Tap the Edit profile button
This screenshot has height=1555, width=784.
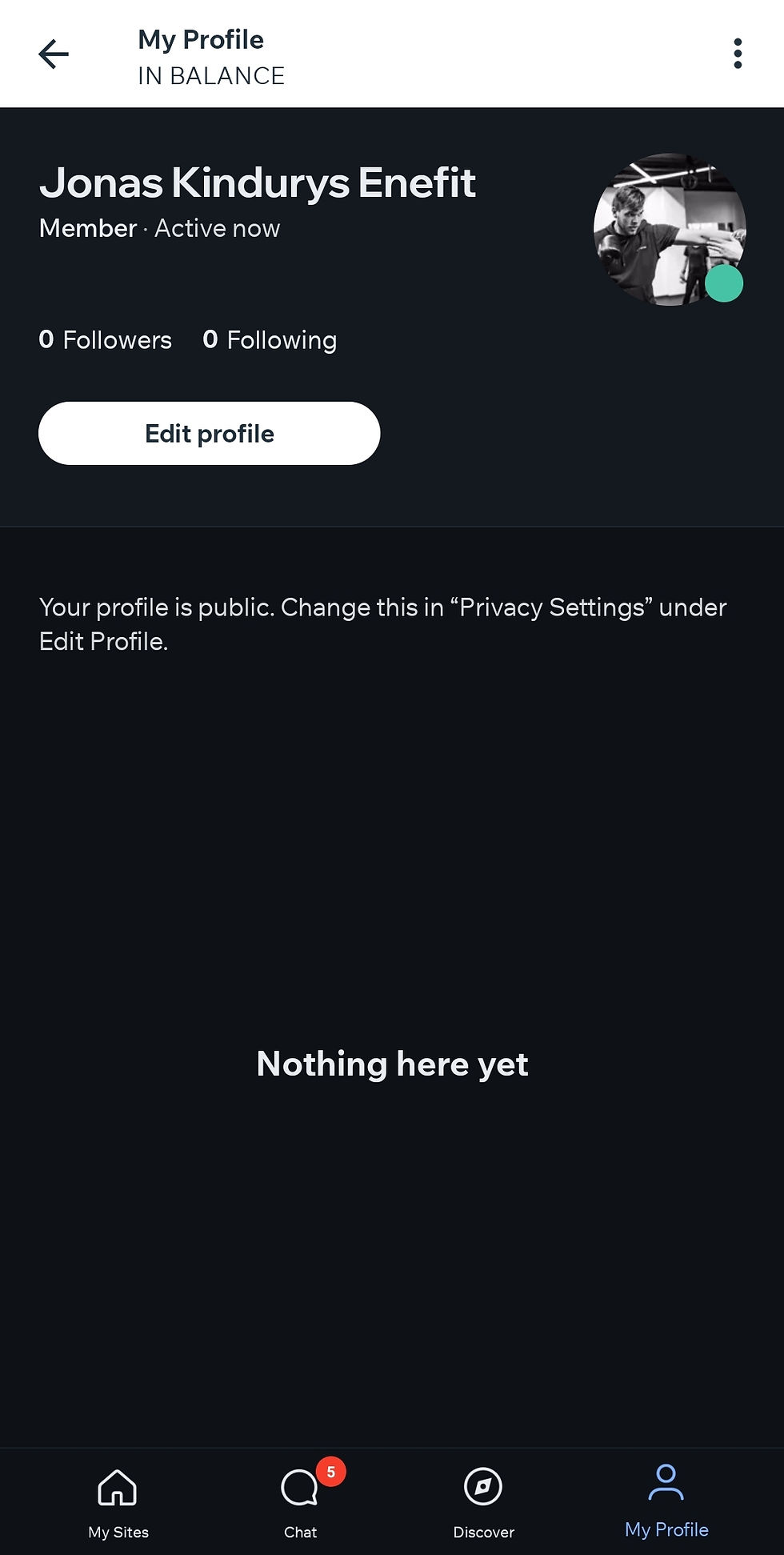click(210, 433)
